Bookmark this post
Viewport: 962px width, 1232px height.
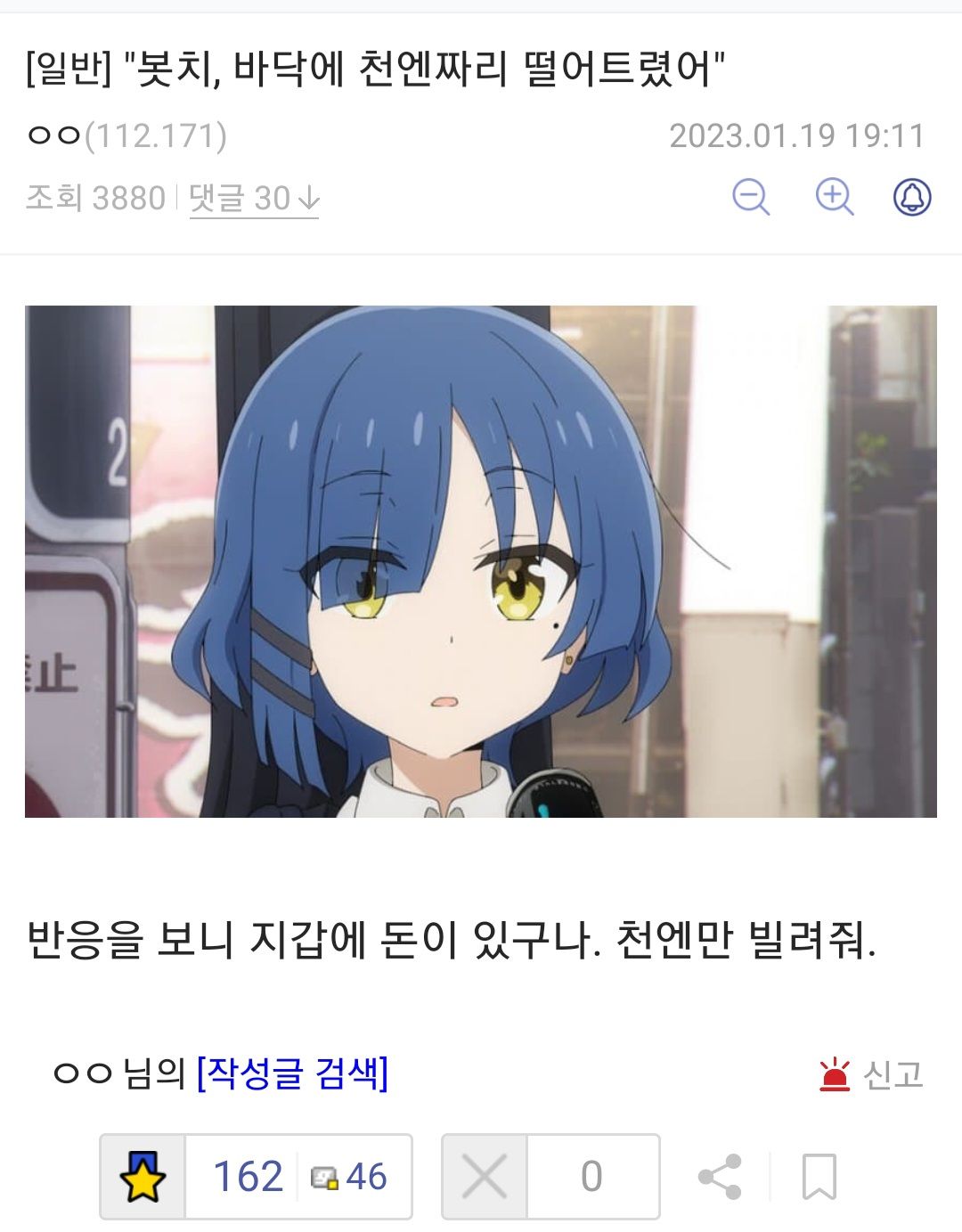pos(819,1177)
